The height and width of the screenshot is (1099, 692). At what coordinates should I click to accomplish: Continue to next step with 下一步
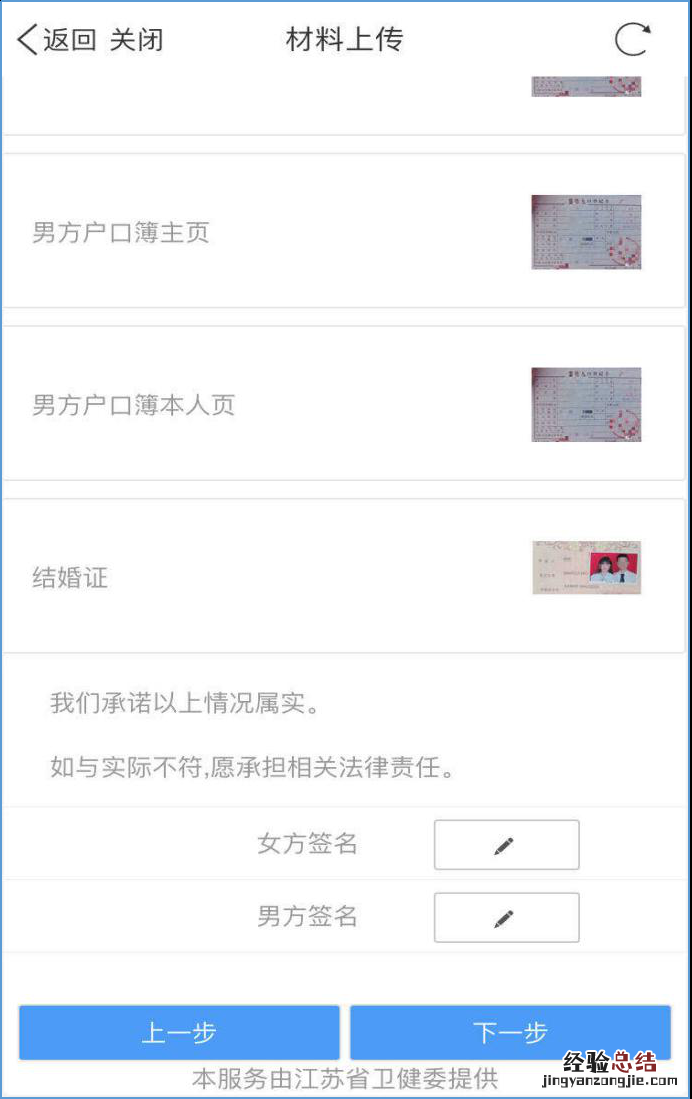click(x=510, y=1032)
